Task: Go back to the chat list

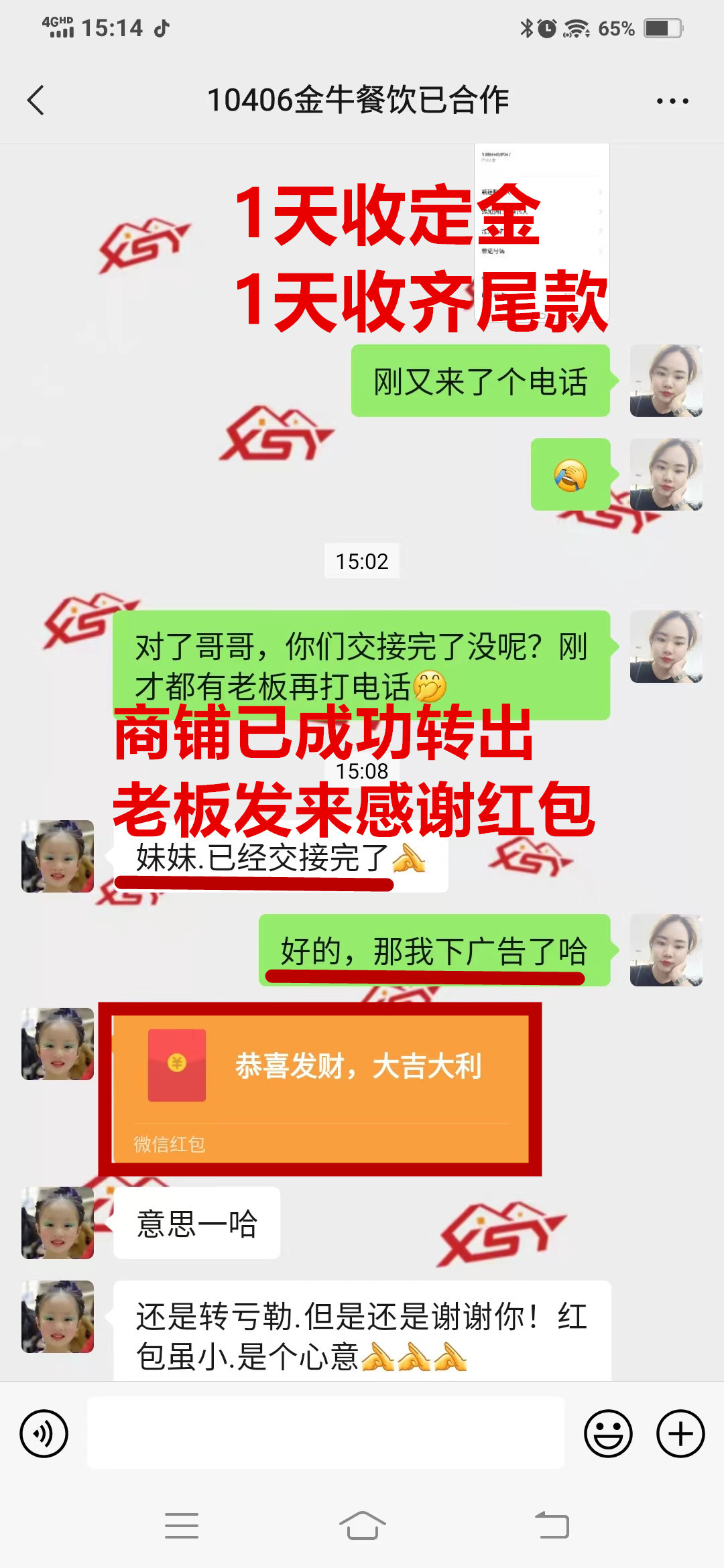Action: 36,101
